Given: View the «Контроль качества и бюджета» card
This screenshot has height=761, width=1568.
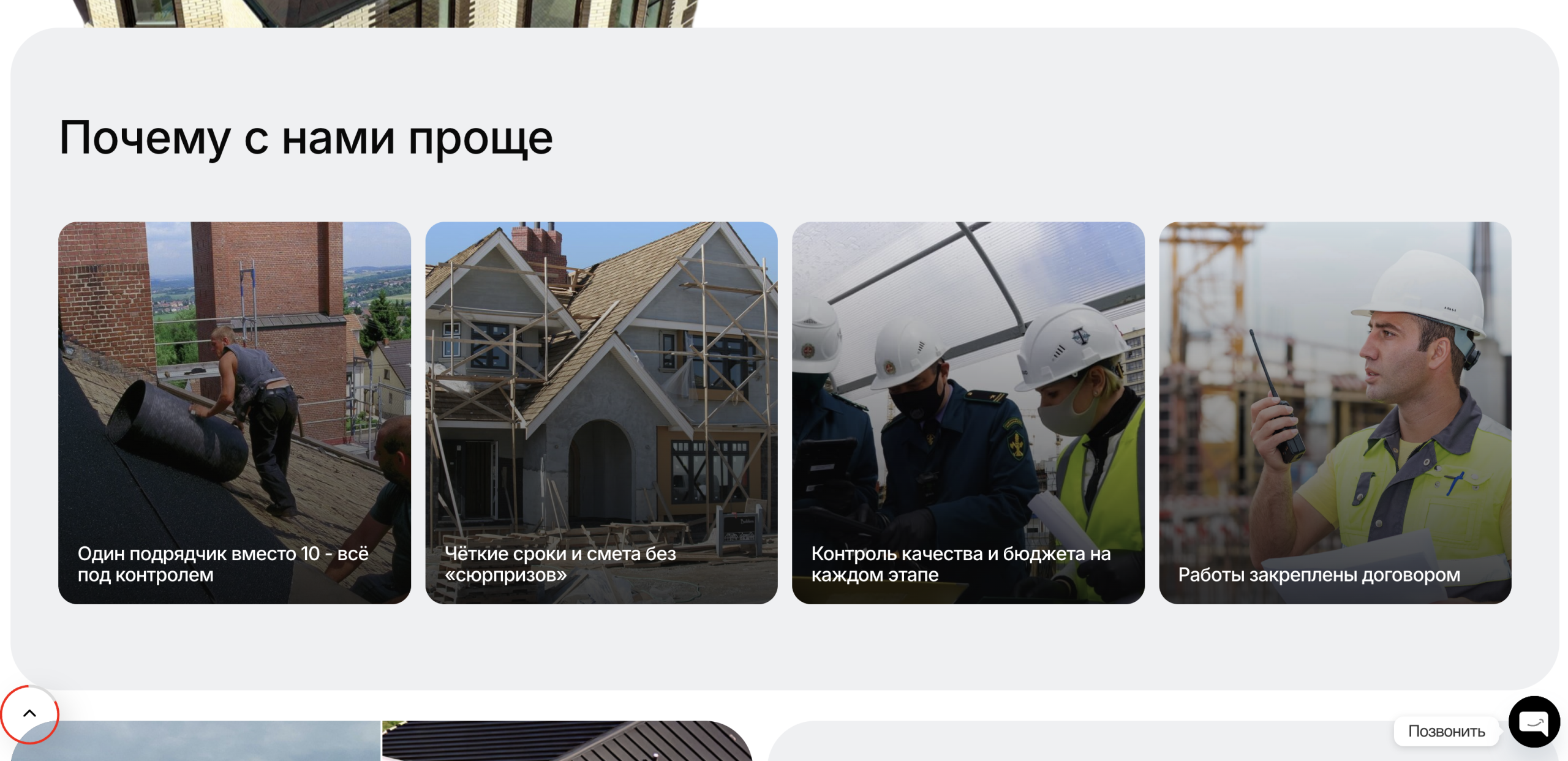Looking at the screenshot, I should pos(968,413).
